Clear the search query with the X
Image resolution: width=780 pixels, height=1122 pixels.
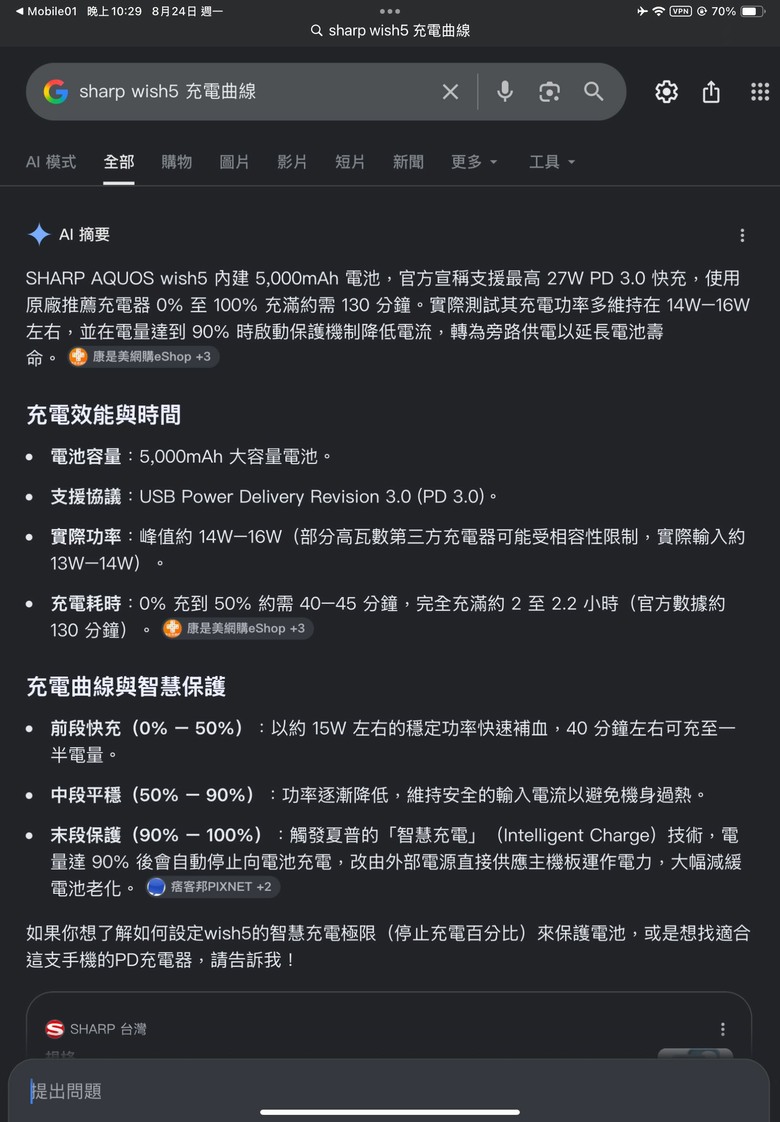coord(450,92)
